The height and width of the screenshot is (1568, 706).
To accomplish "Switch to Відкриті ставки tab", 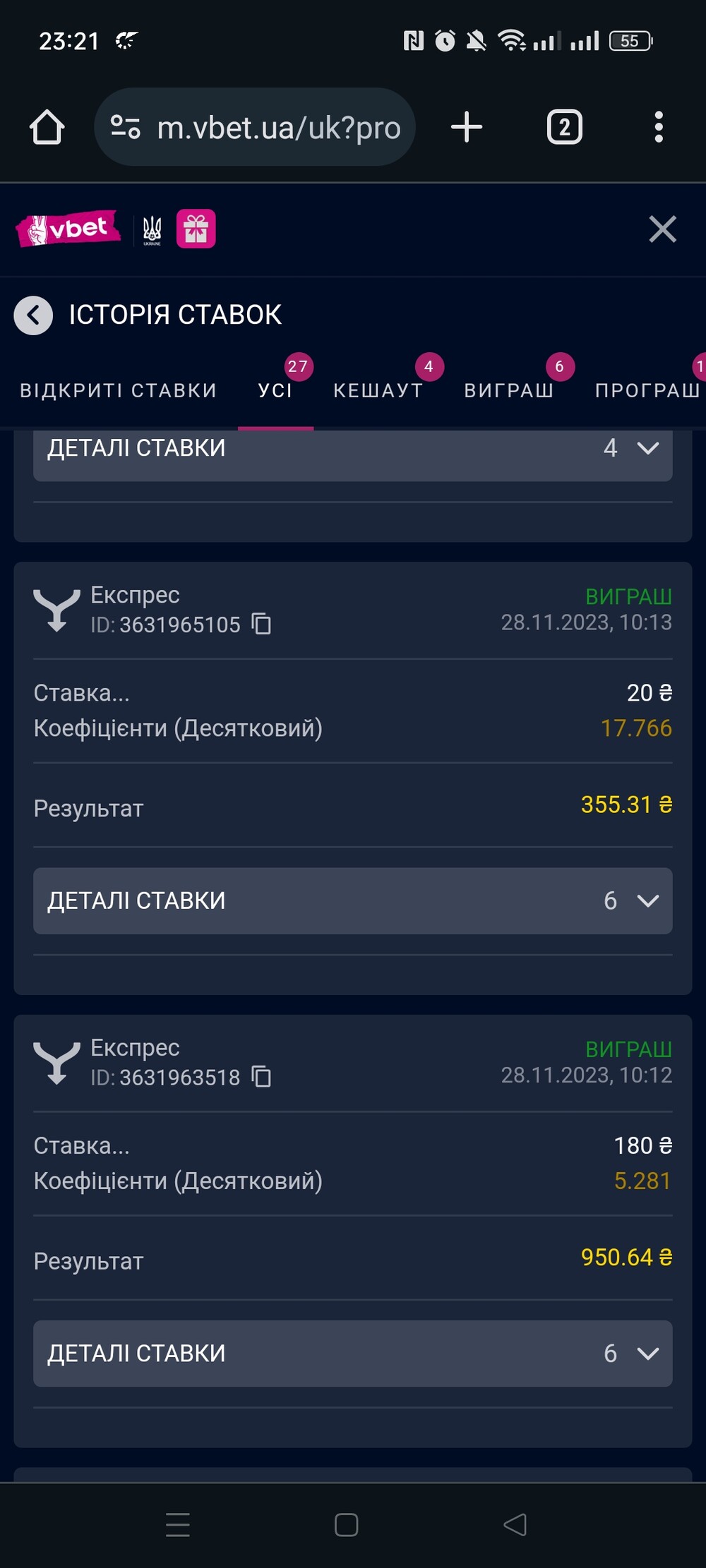I will [x=119, y=390].
